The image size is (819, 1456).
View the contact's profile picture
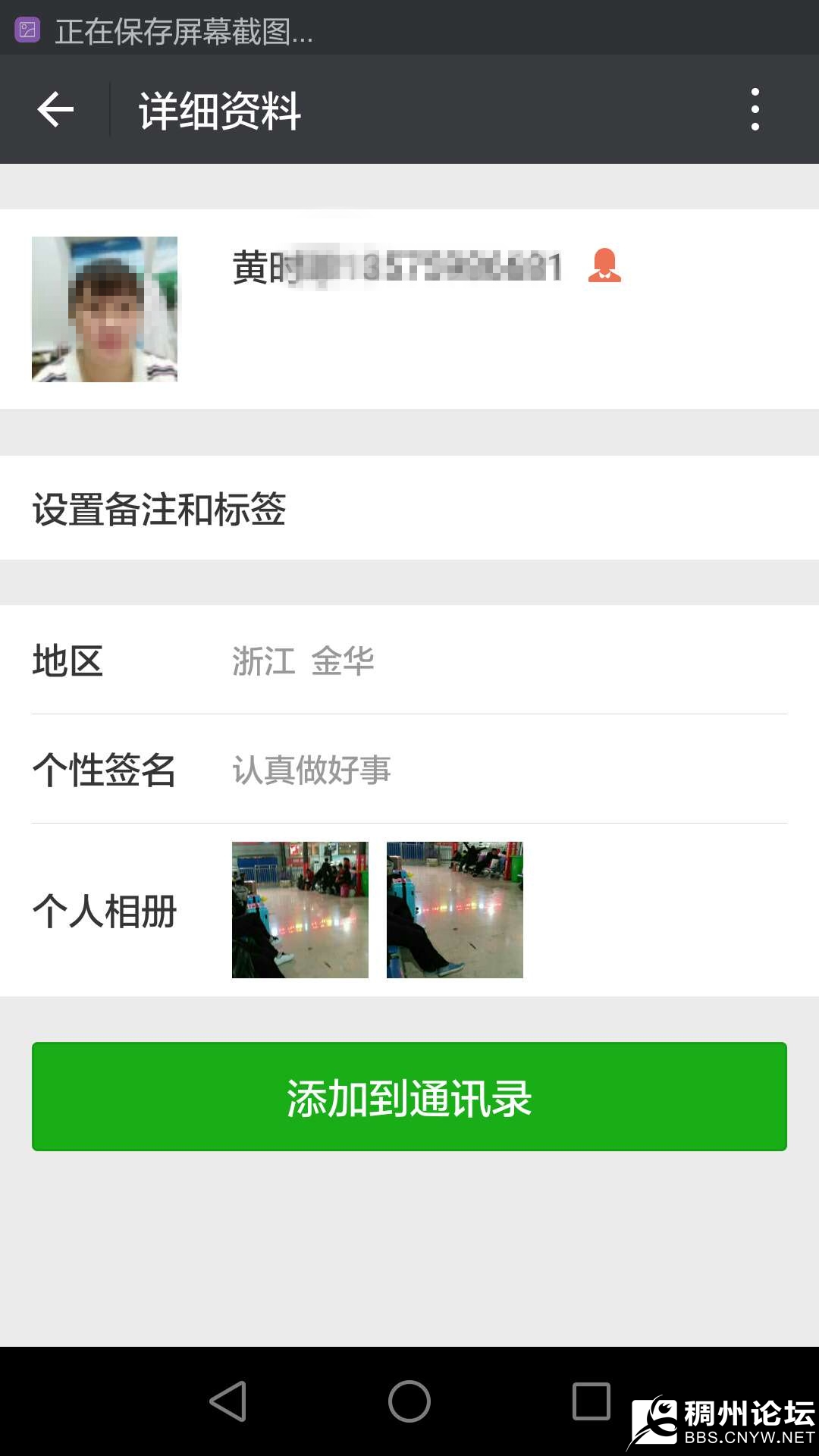pos(105,309)
